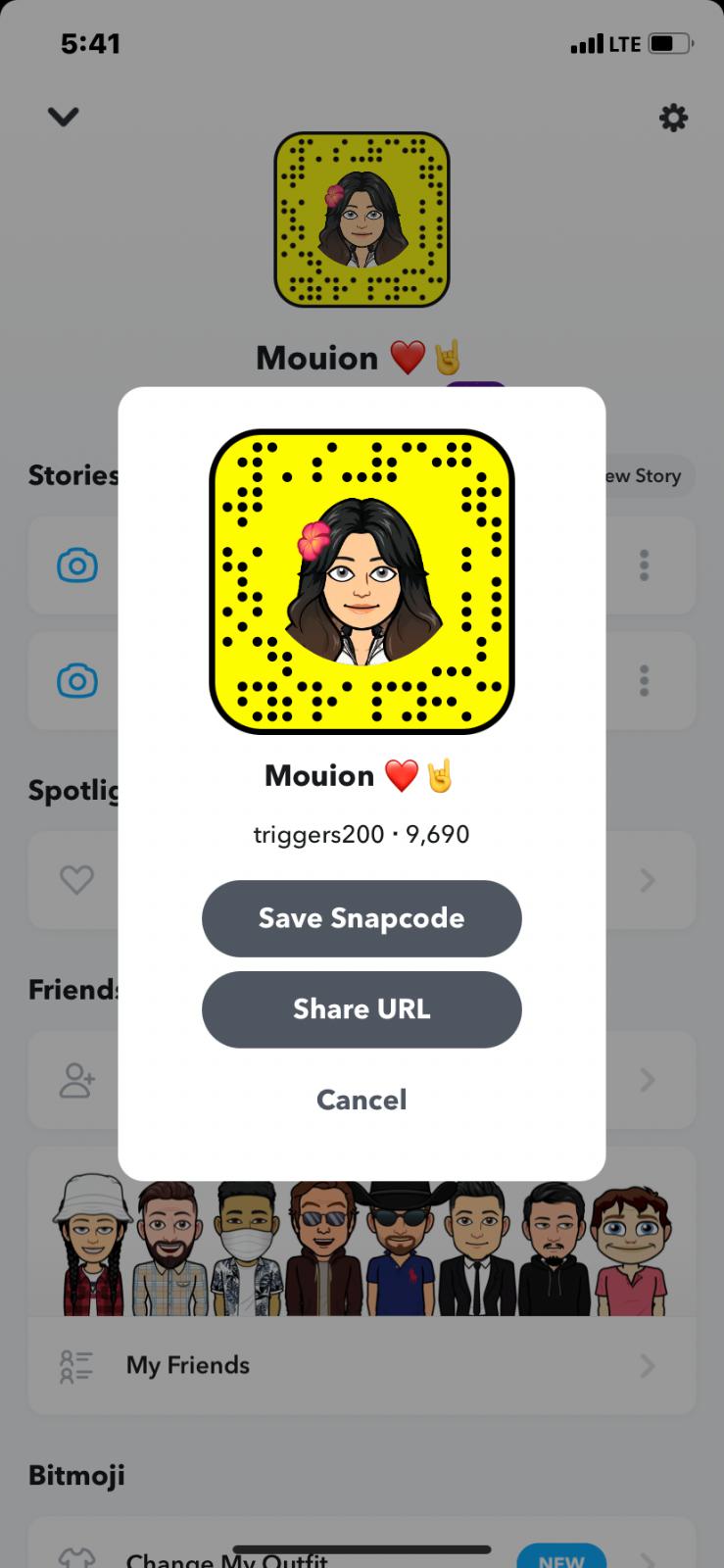Save the Snapcode to camera roll
This screenshot has height=1568, width=724.
click(362, 918)
